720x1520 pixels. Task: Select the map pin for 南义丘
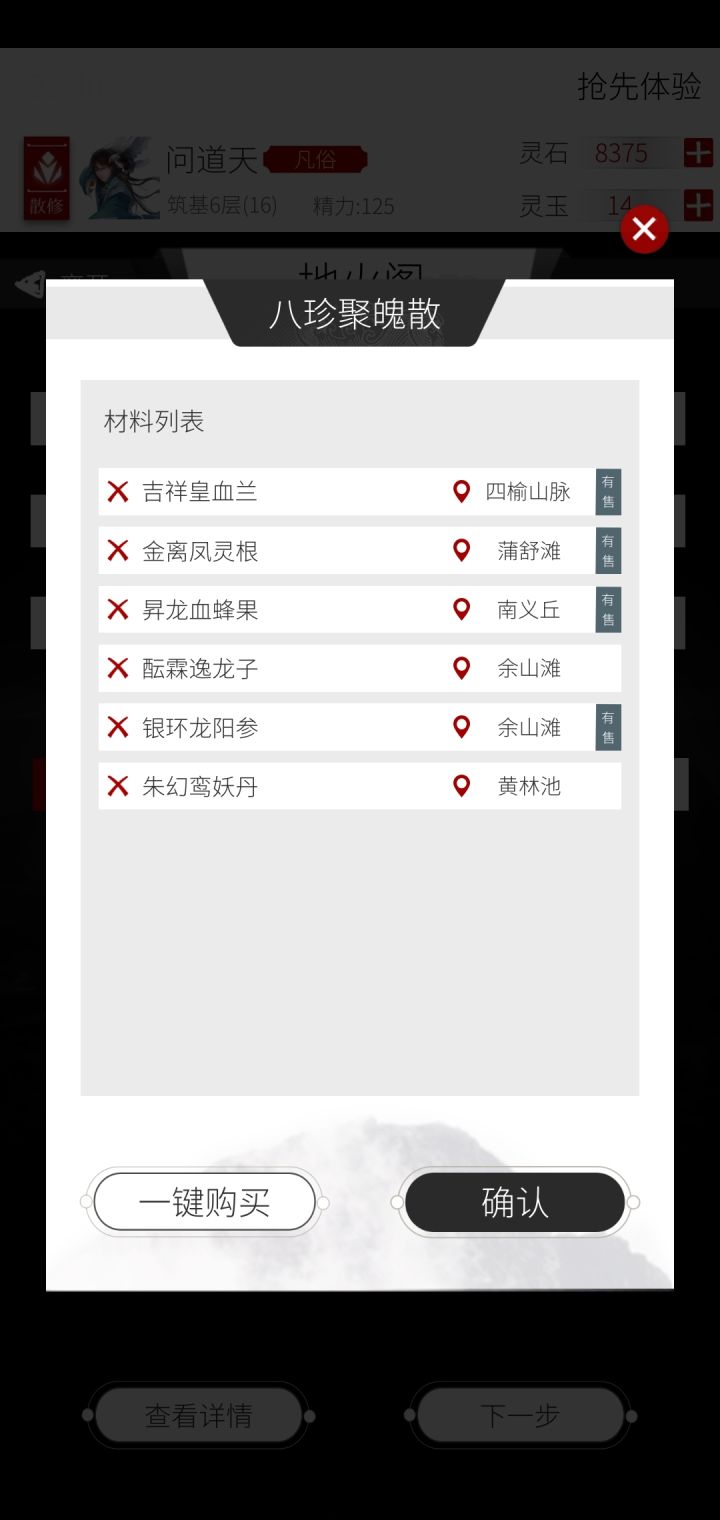point(461,609)
